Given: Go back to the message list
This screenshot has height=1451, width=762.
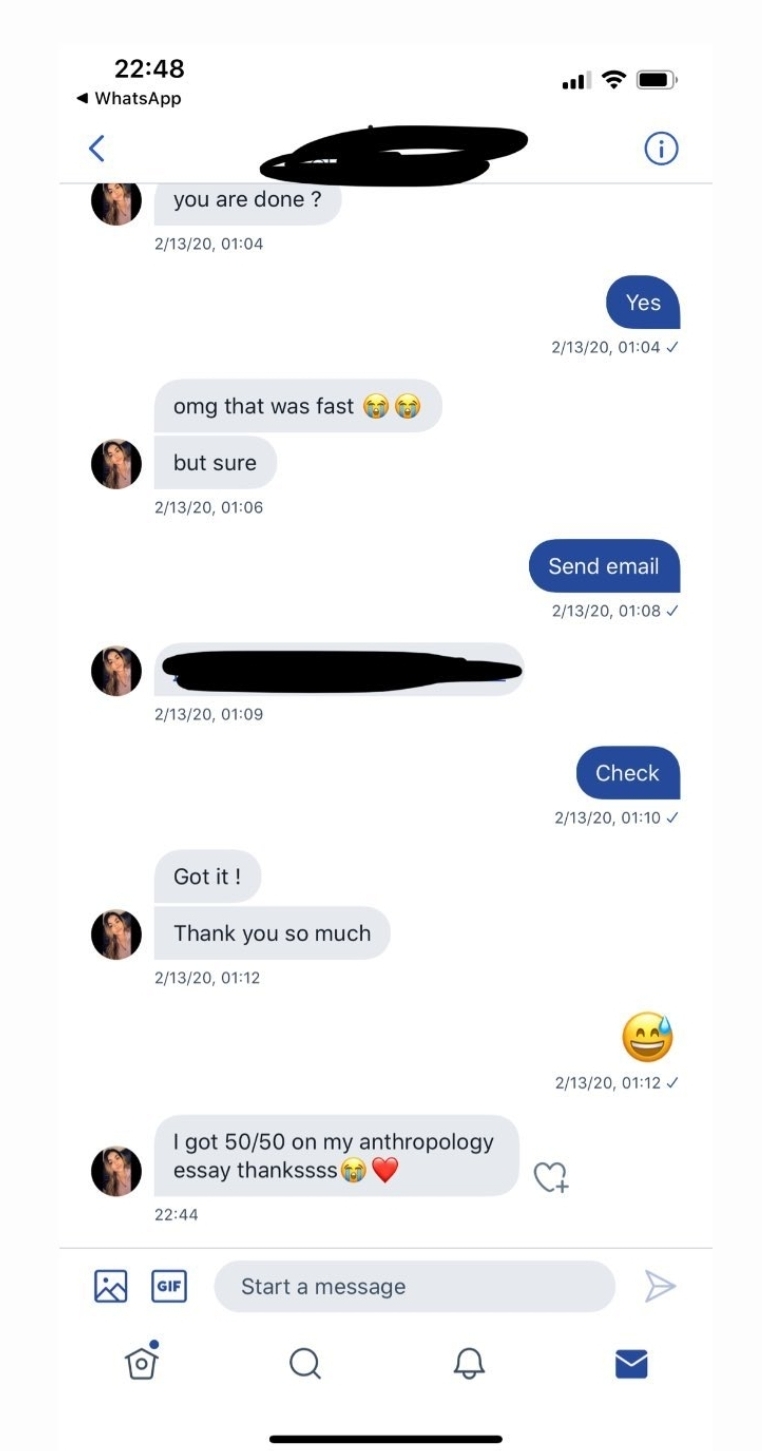Looking at the screenshot, I should 97,149.
